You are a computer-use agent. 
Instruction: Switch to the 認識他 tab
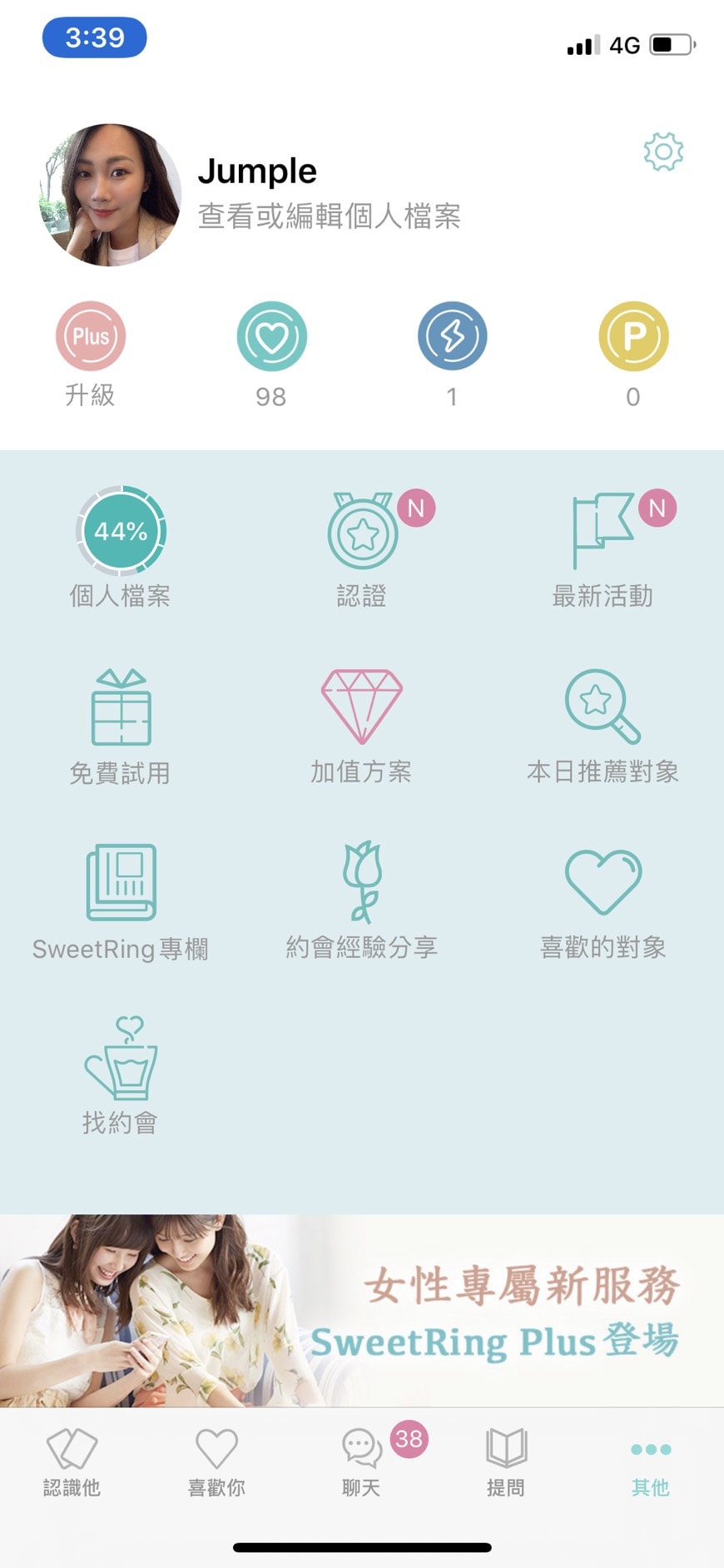click(72, 1461)
